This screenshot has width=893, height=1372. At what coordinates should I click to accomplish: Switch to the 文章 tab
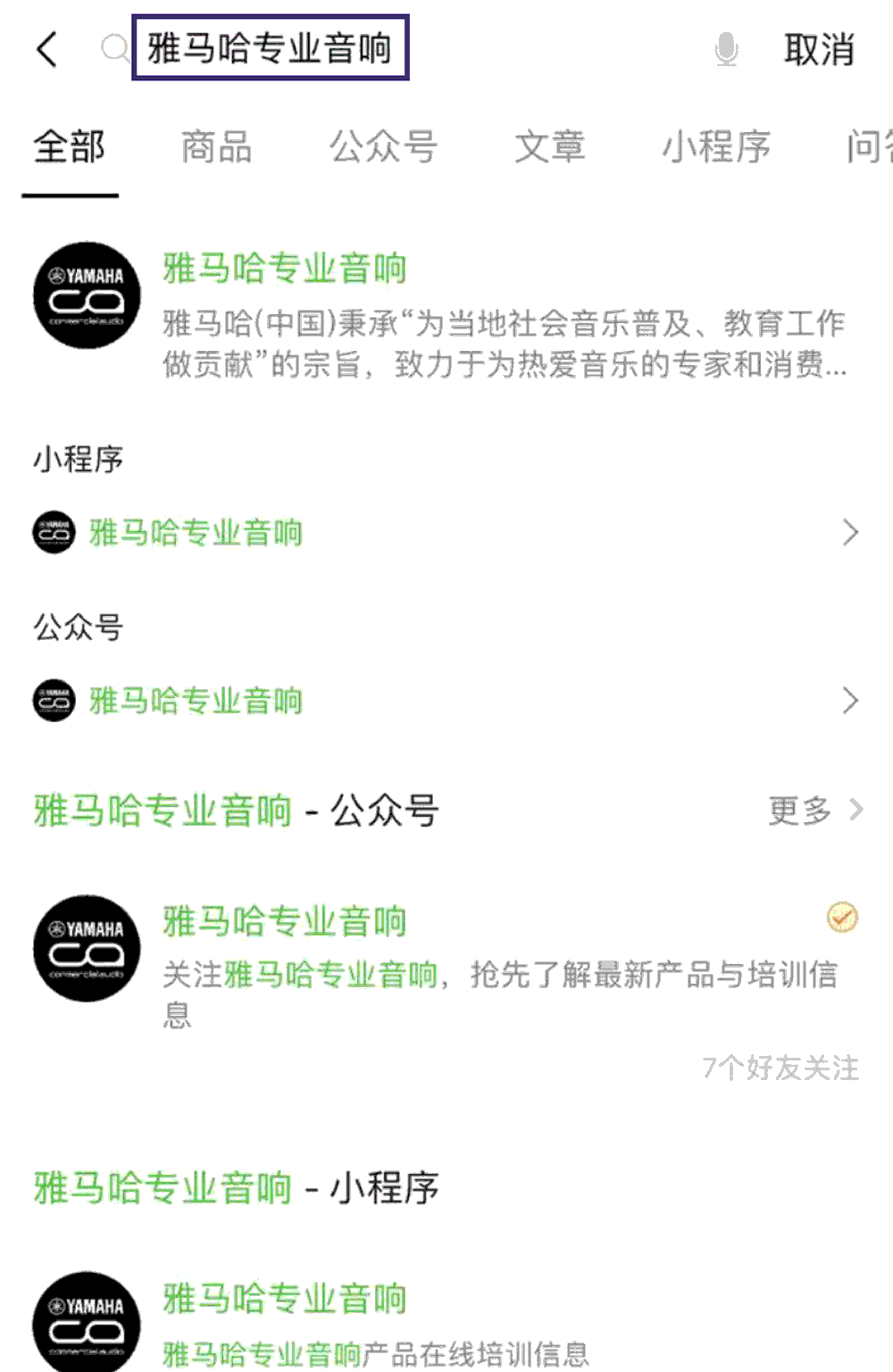pyautogui.click(x=550, y=147)
